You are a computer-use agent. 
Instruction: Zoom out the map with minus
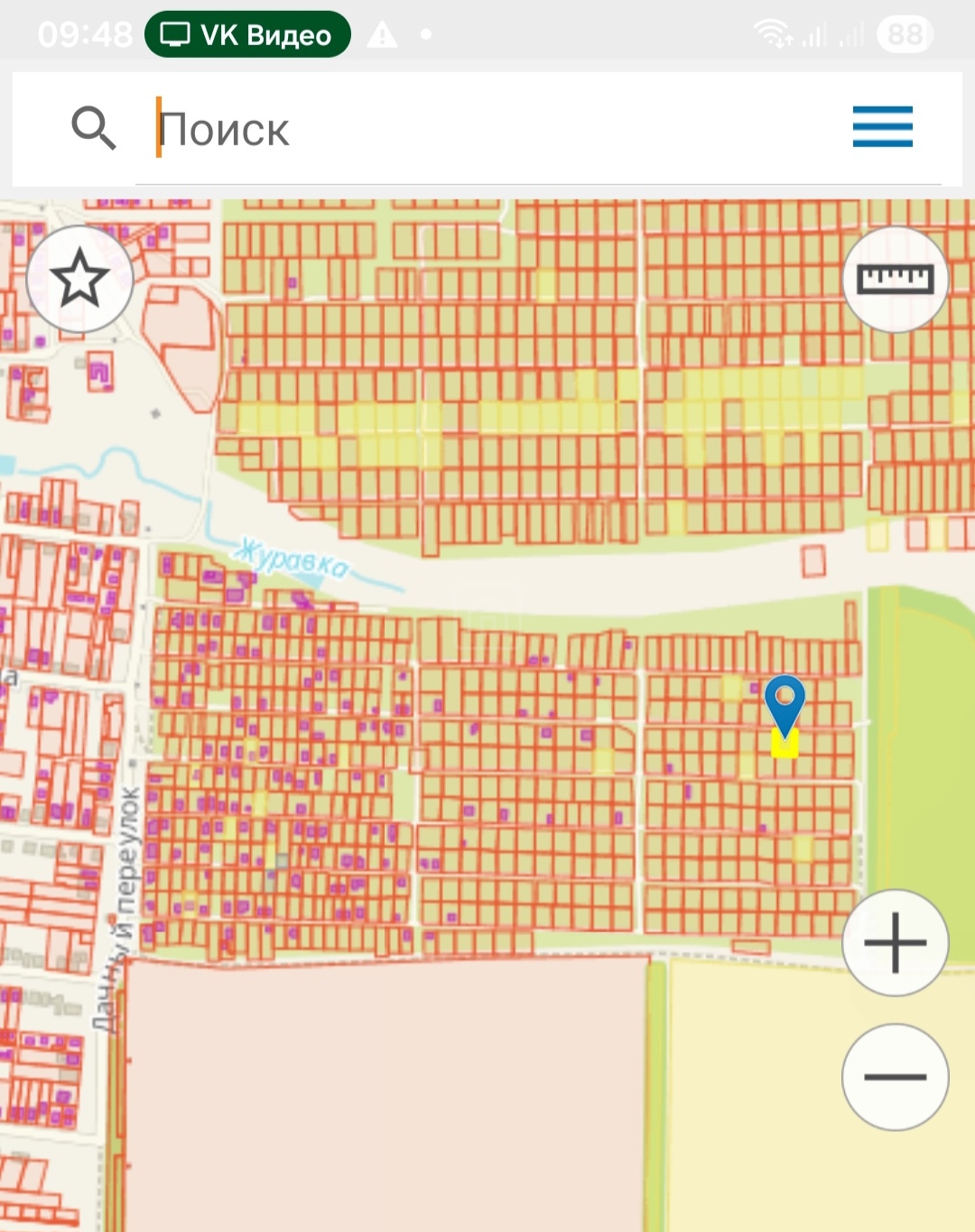[x=895, y=1077]
